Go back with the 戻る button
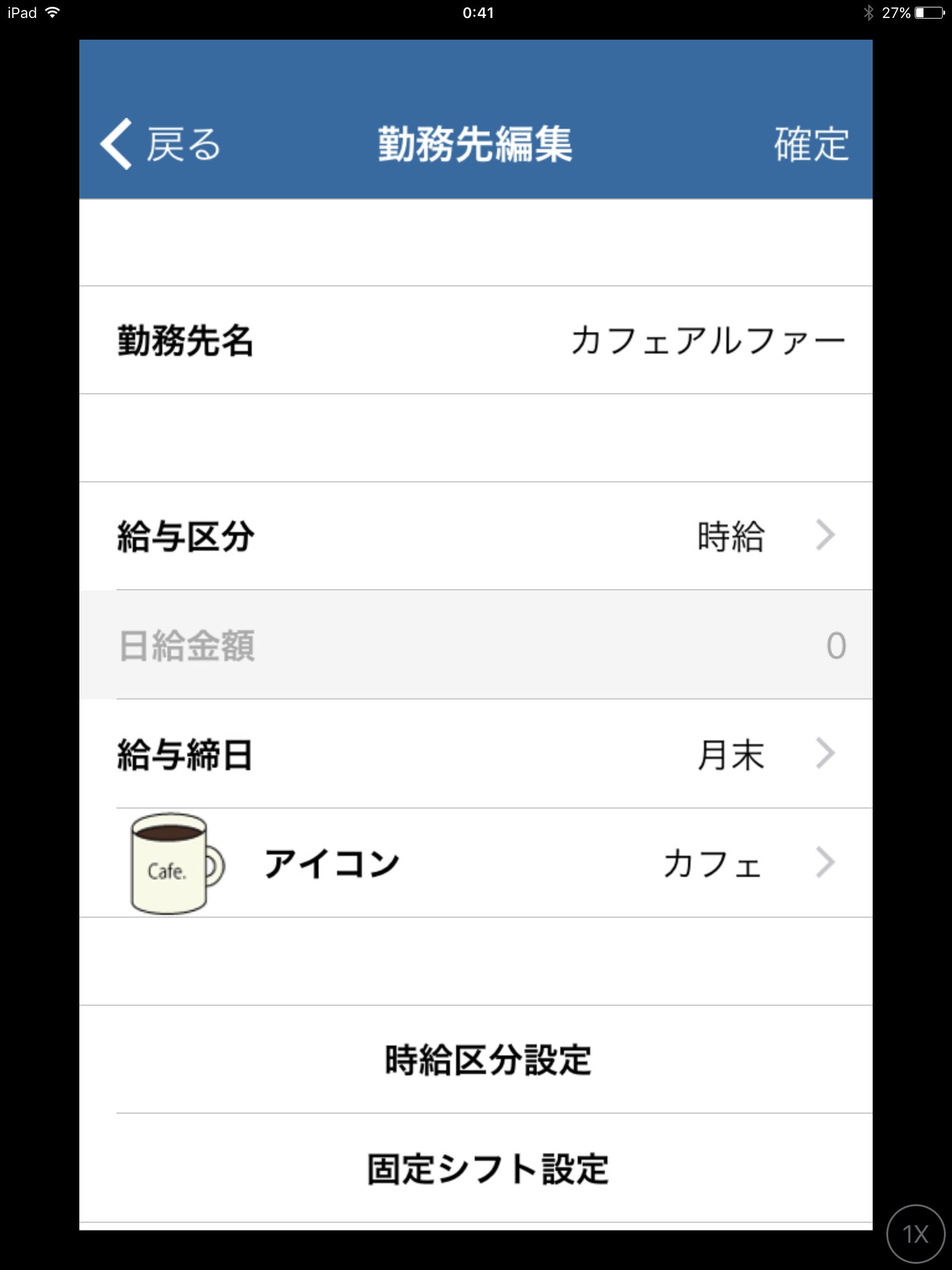952x1270 pixels. pyautogui.click(x=161, y=144)
